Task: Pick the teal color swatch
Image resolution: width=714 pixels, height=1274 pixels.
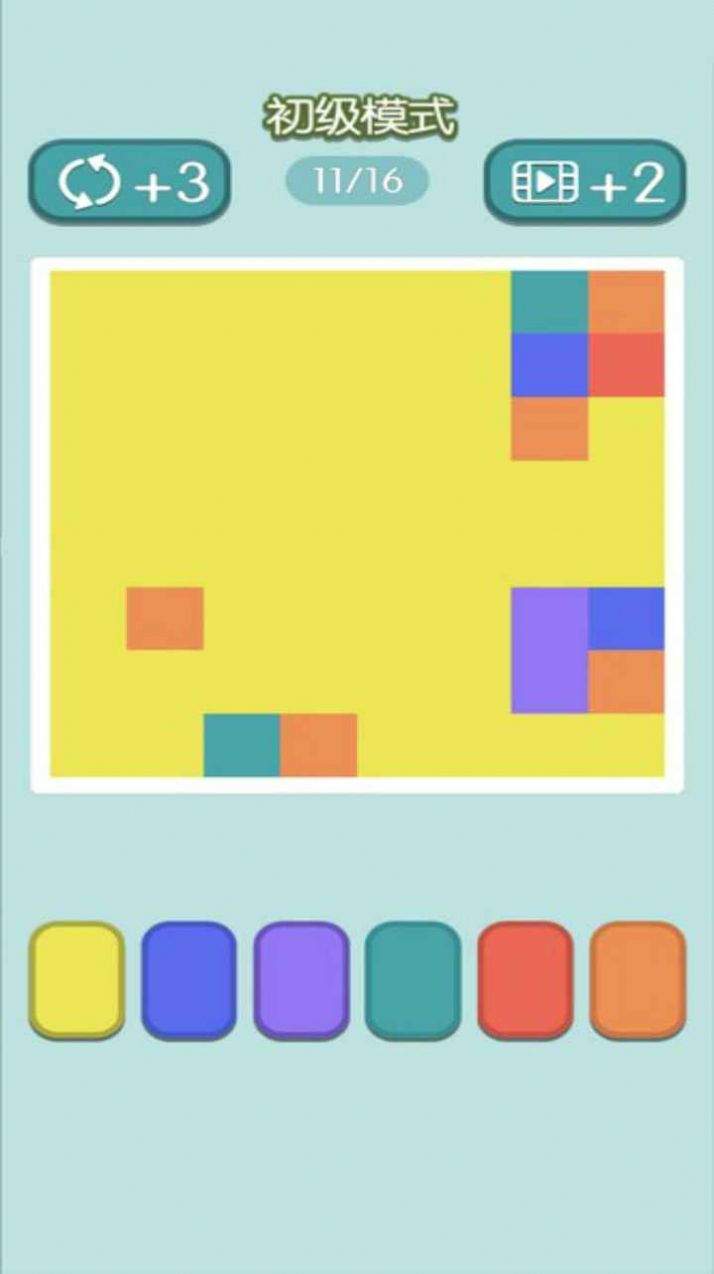Action: pyautogui.click(x=413, y=979)
